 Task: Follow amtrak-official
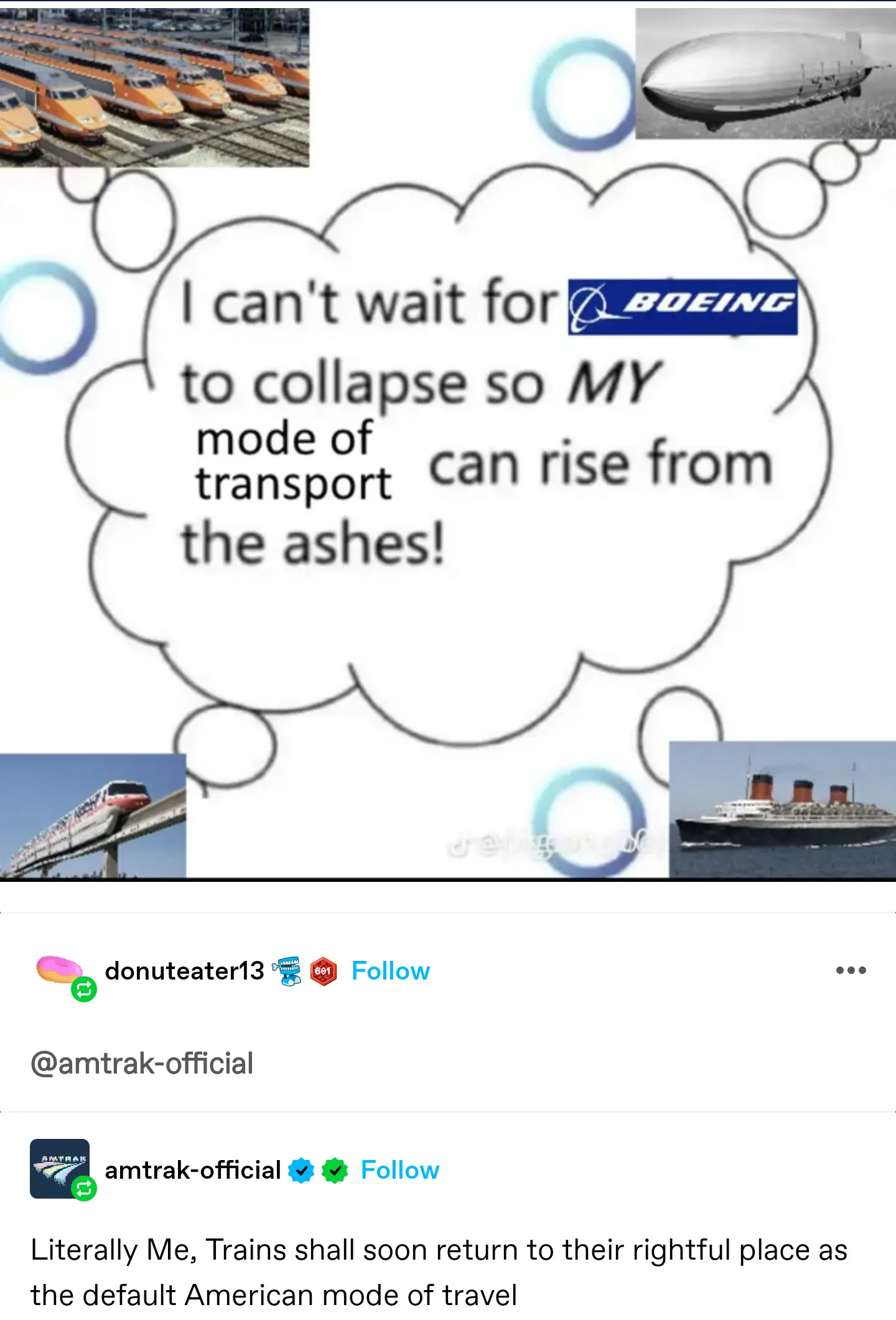[399, 1170]
